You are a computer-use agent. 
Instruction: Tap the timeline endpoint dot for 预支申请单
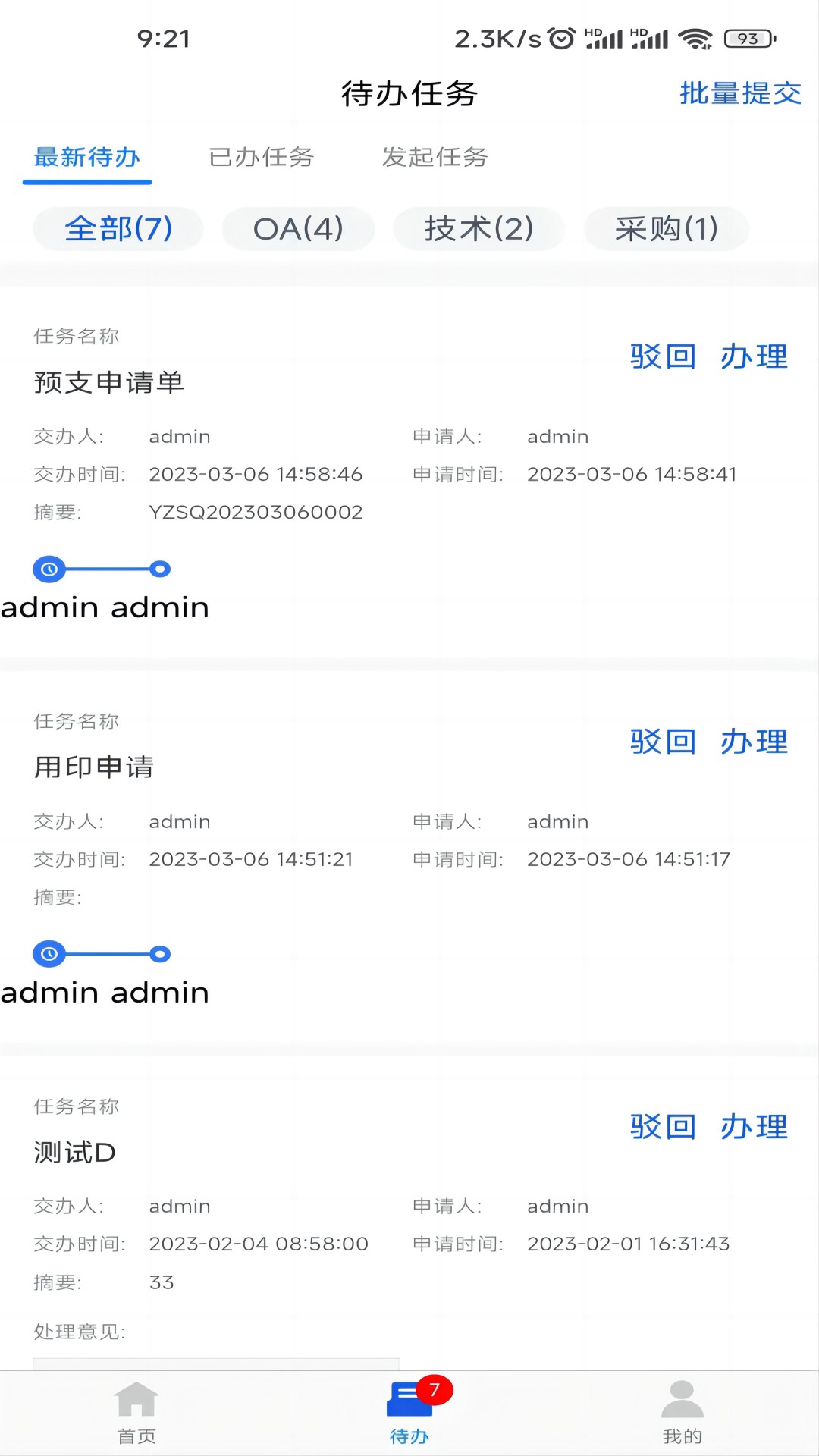[158, 569]
